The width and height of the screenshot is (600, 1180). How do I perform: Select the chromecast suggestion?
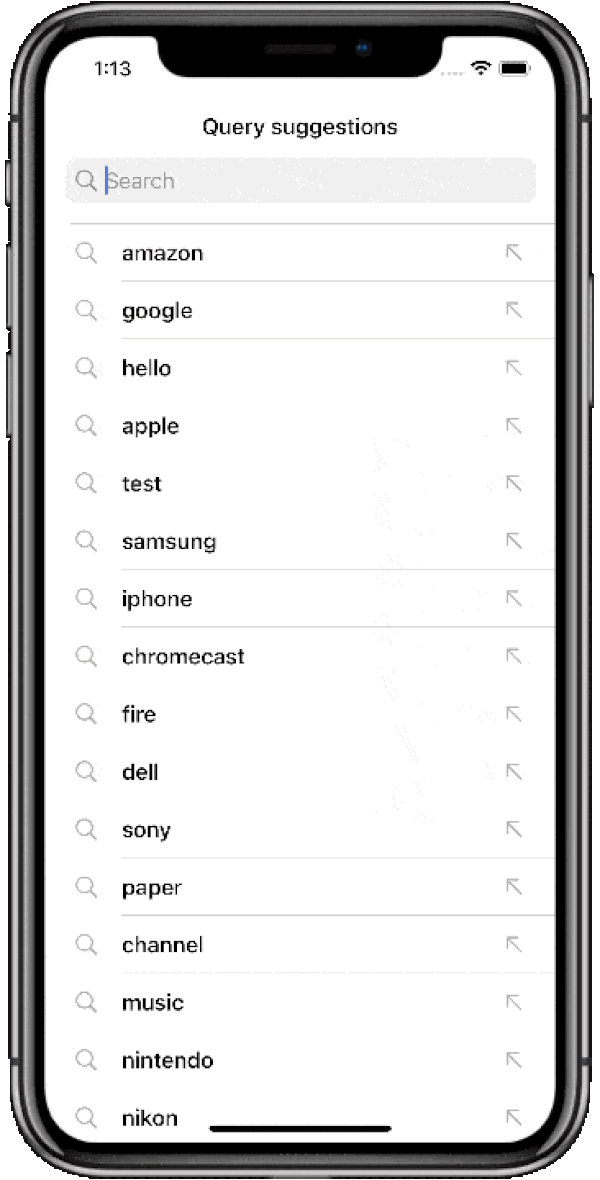click(x=183, y=657)
